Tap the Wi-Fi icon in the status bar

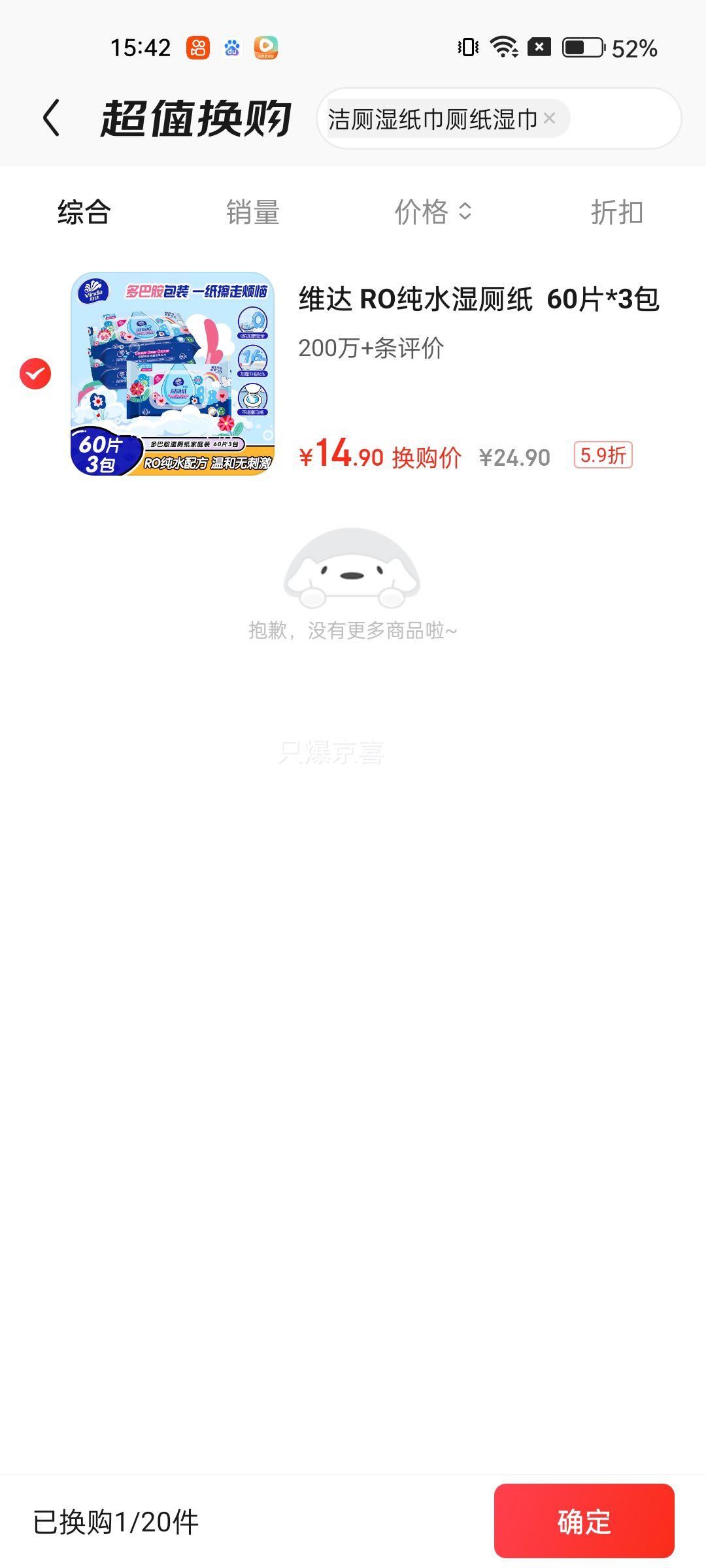pyautogui.click(x=504, y=46)
